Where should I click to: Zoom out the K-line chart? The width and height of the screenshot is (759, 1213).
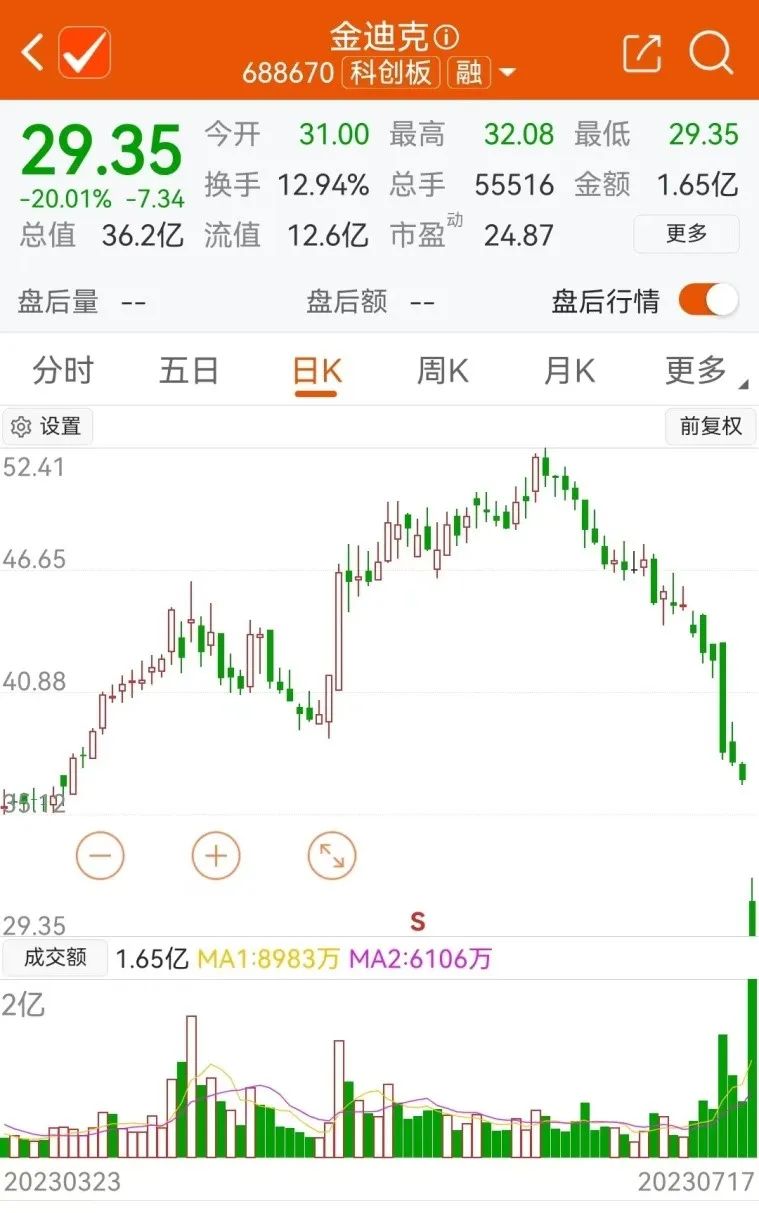pos(100,856)
